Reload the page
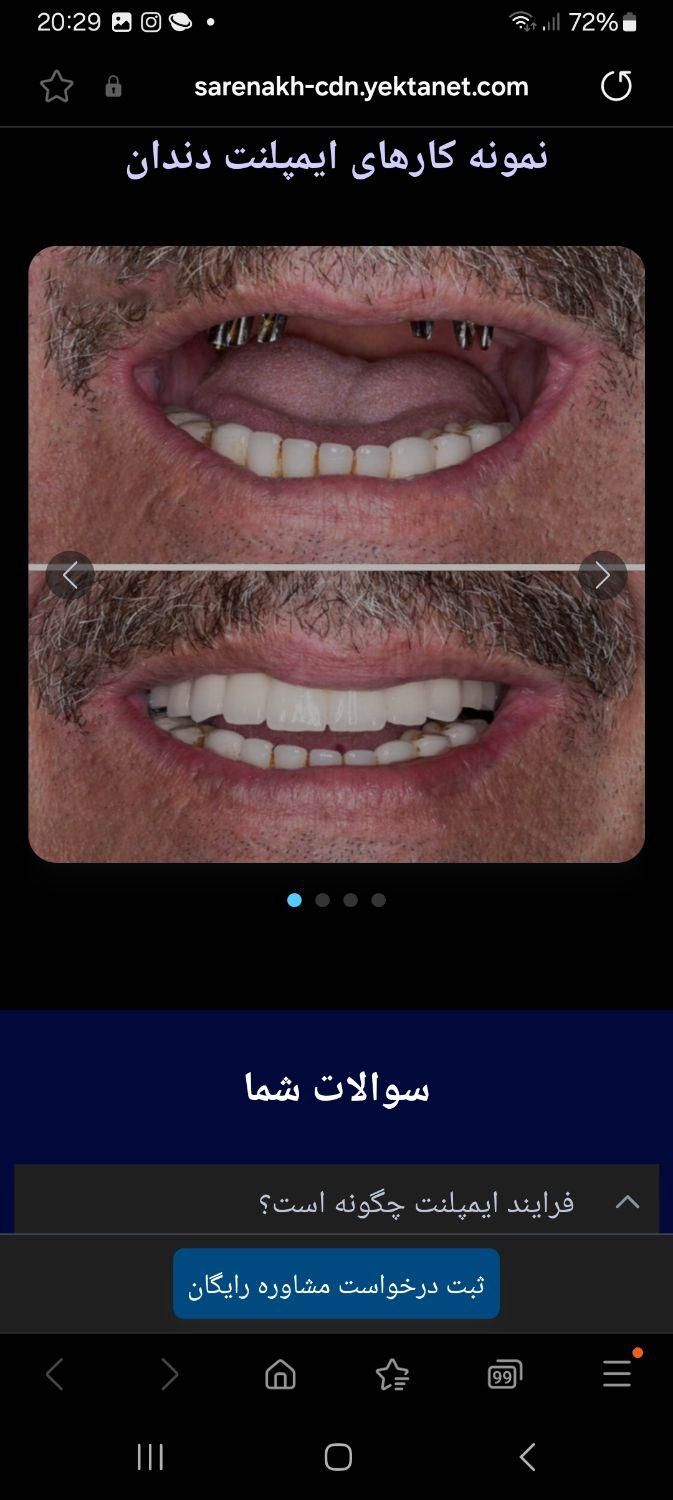 click(616, 87)
